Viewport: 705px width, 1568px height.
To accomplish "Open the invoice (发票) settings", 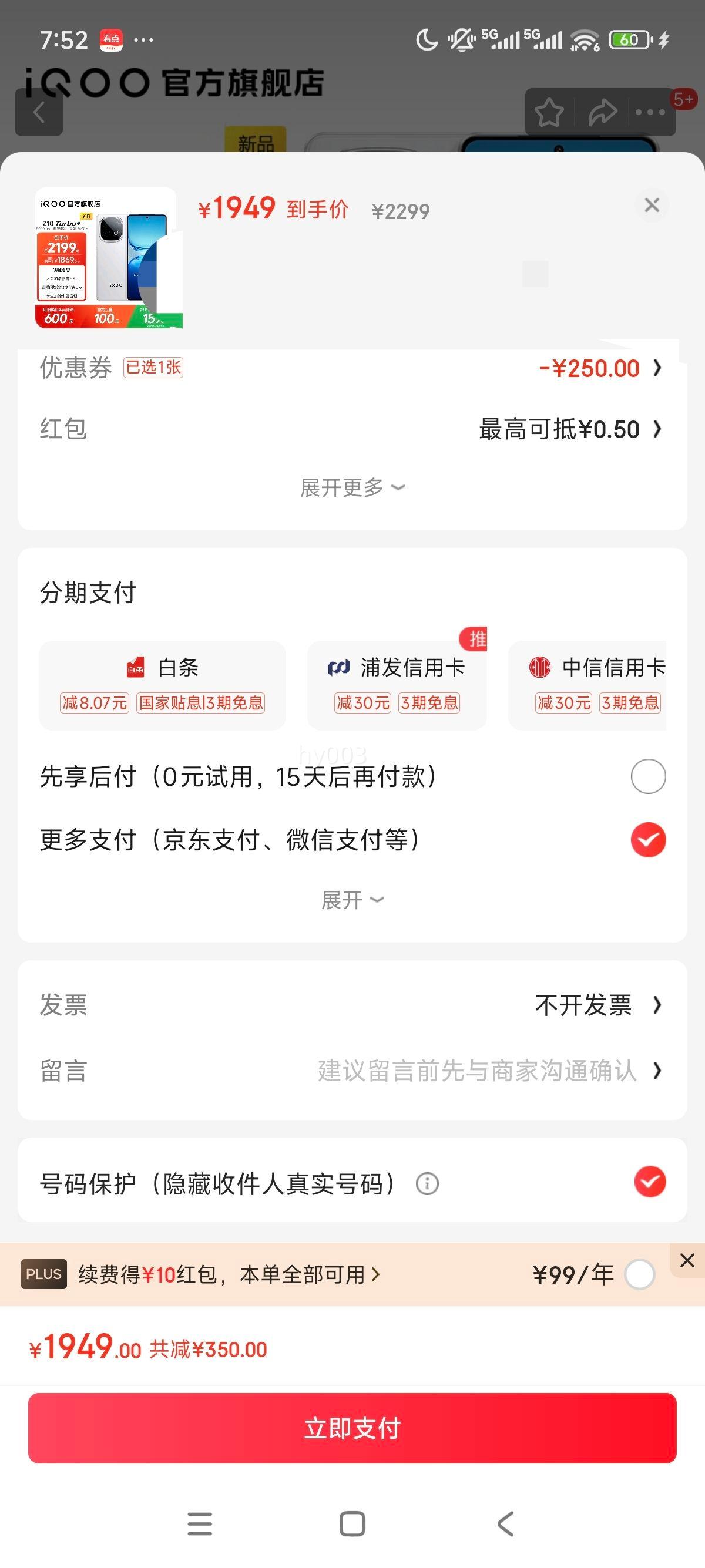I will coord(352,1005).
